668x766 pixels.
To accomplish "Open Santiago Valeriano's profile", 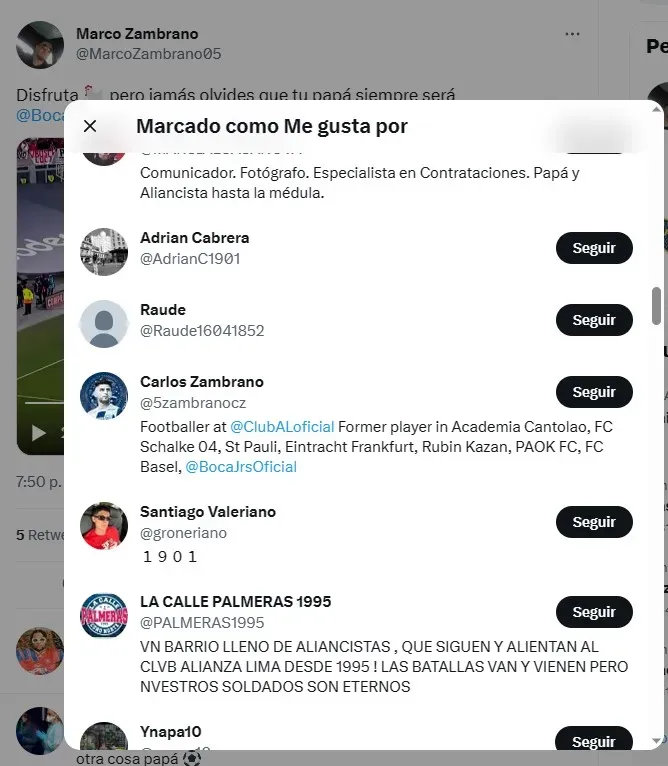I will point(207,512).
